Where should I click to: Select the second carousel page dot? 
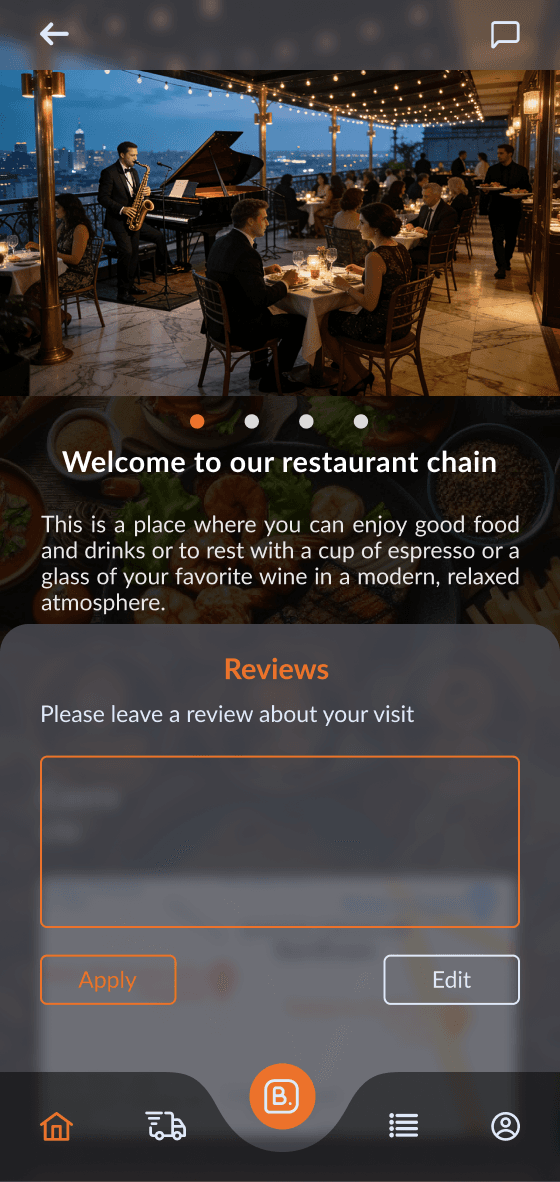tap(252, 421)
